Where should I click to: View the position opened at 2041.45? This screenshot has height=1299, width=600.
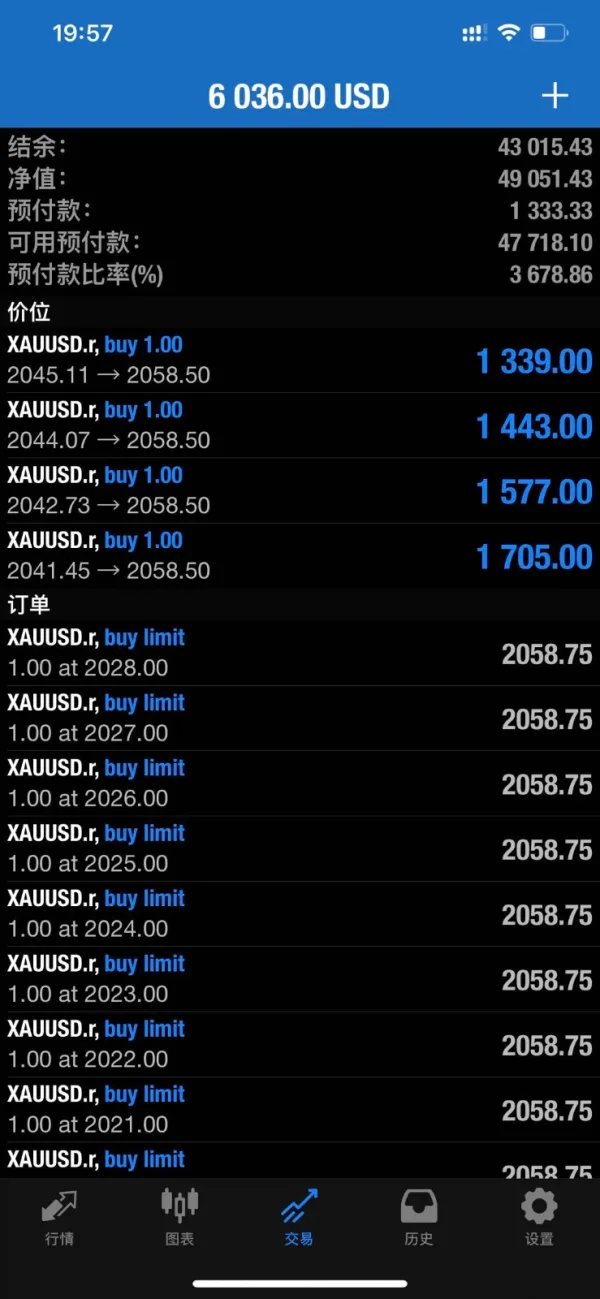[300, 556]
